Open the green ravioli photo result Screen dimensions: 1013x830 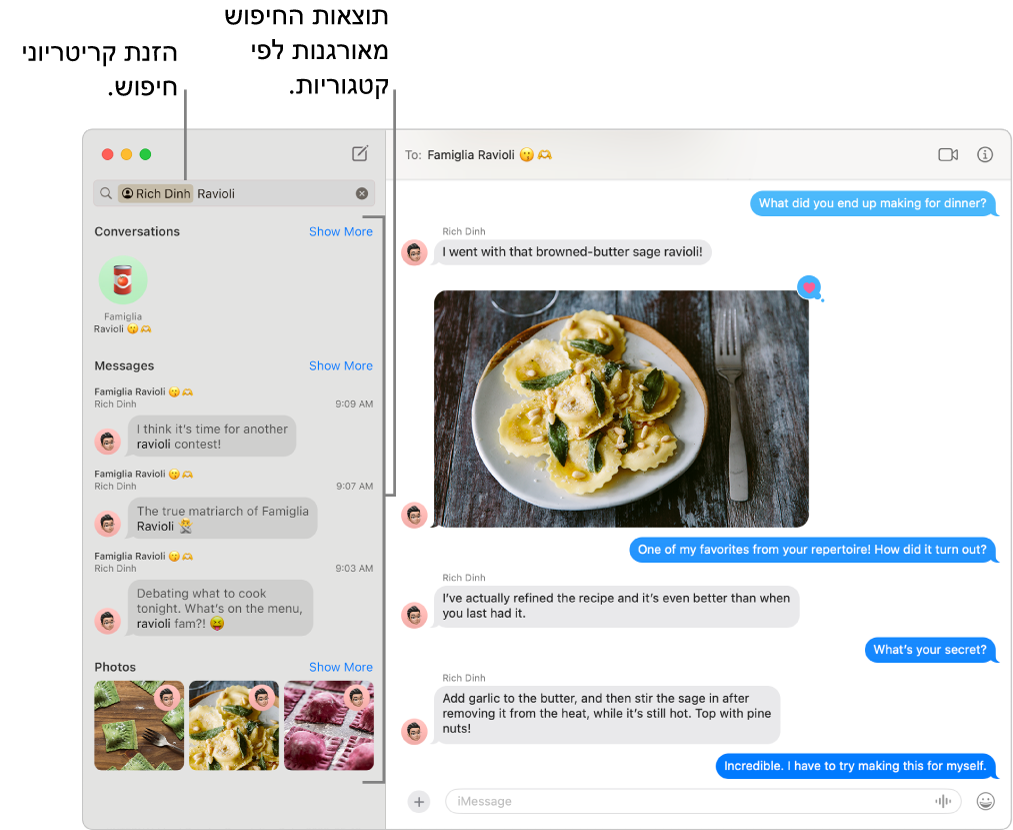click(x=138, y=726)
